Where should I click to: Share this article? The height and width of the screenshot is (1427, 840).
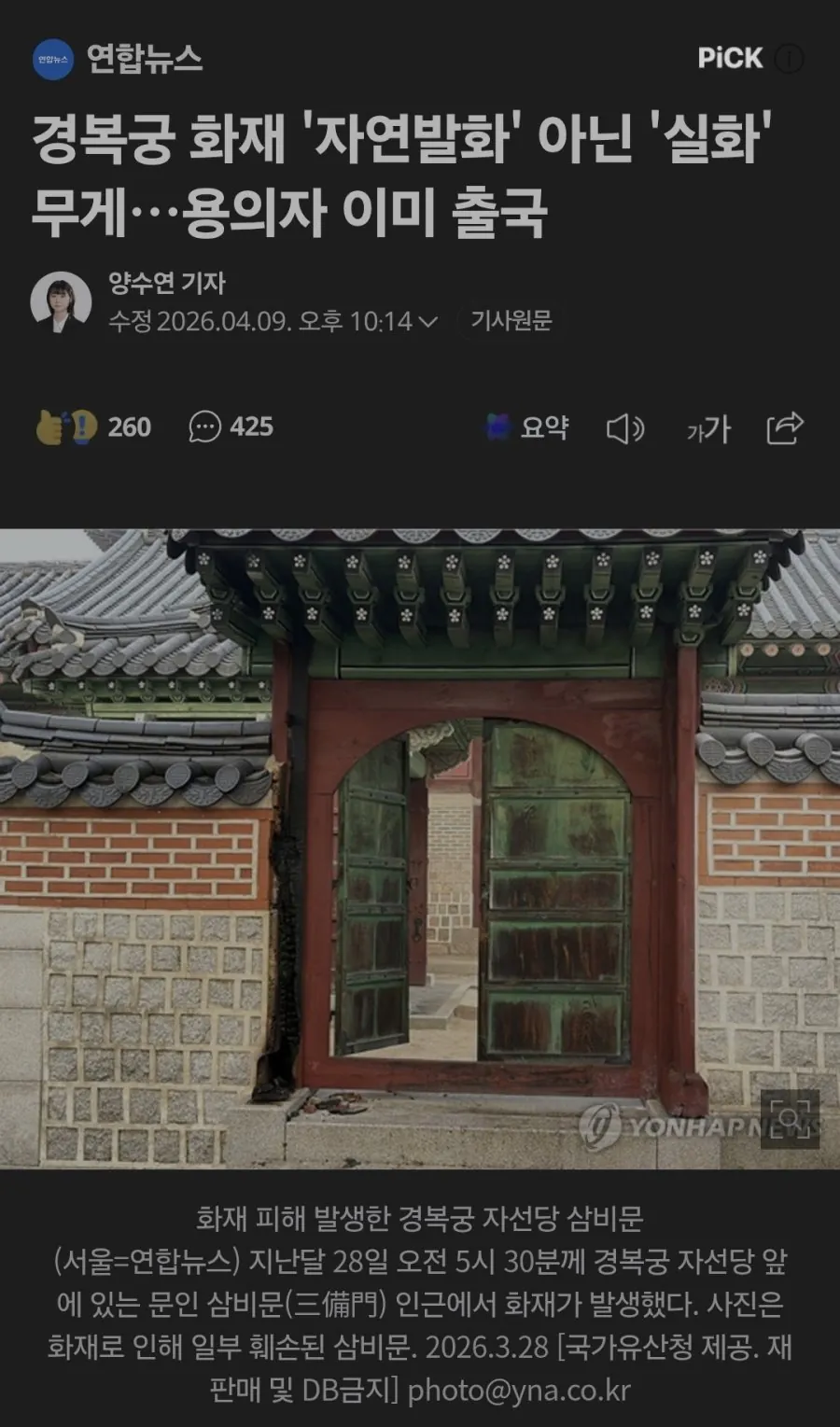pos(785,427)
